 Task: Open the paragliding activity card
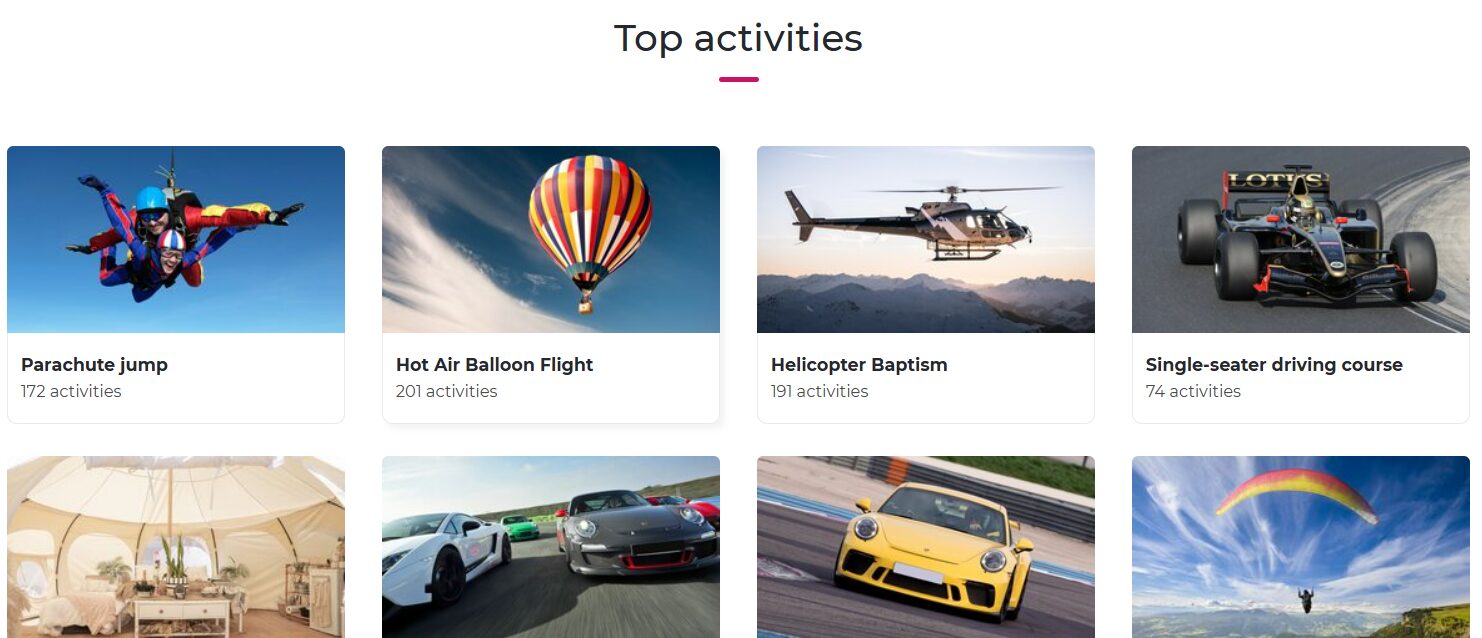(x=1300, y=547)
